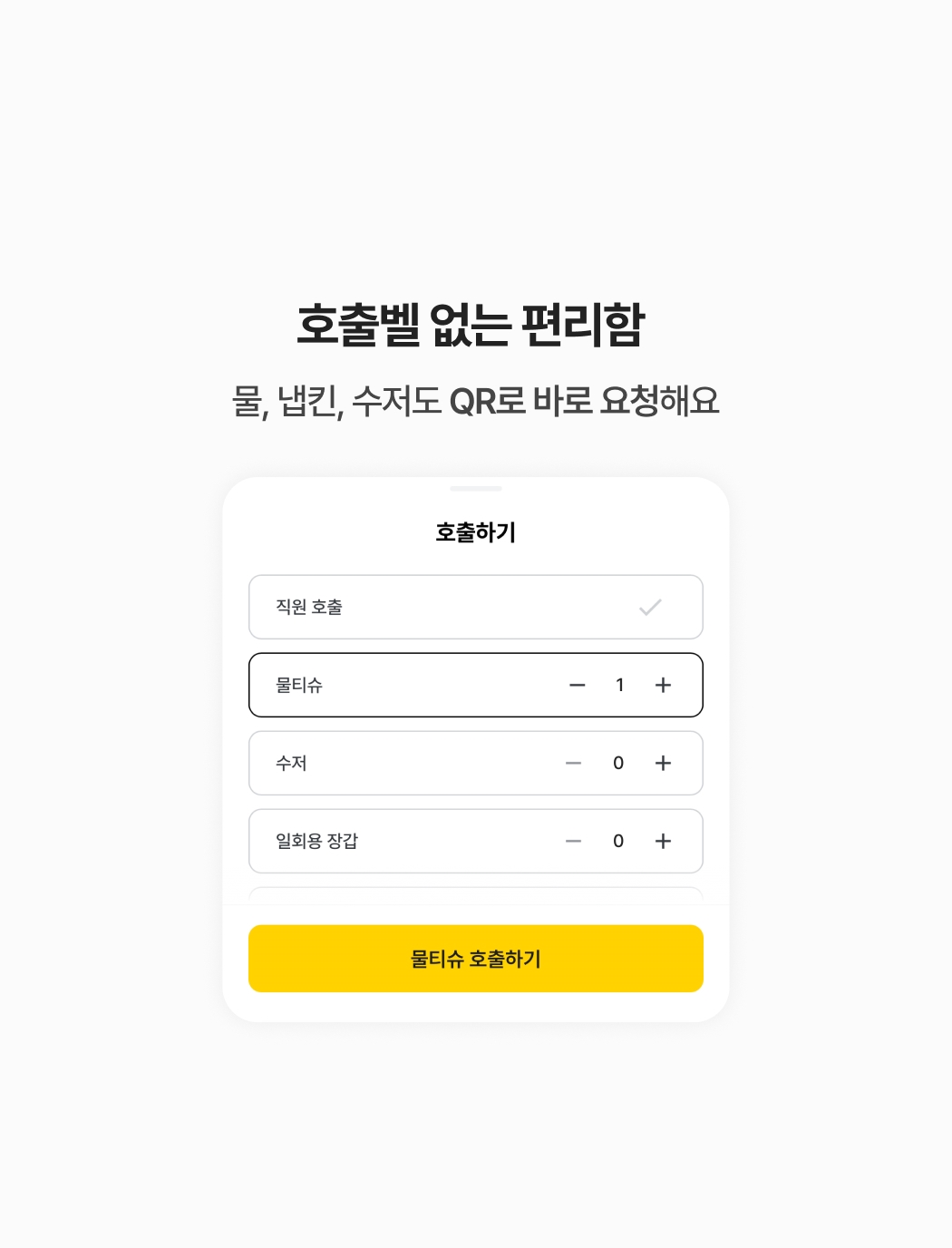
Task: Click the 물티슈 quantity counter showing 1
Action: [x=620, y=685]
